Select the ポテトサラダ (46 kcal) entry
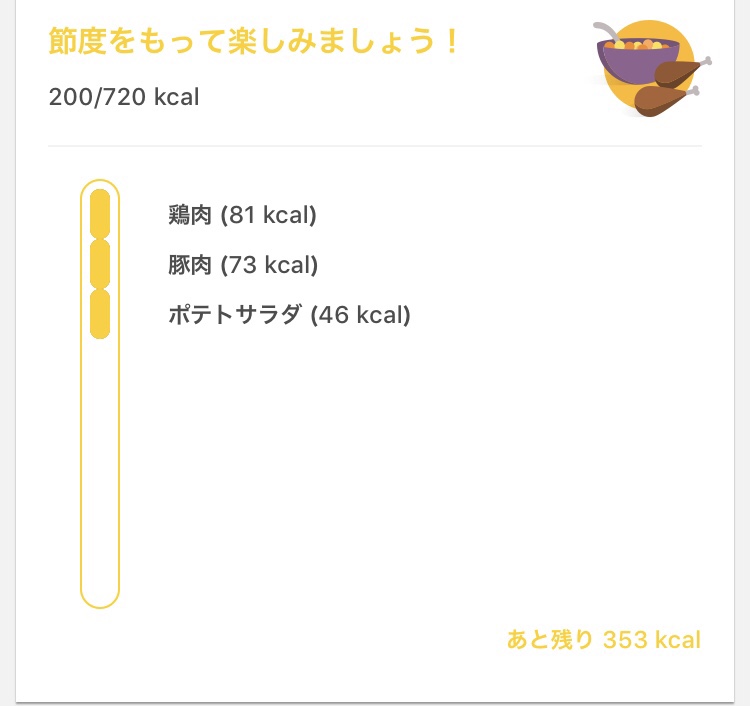The image size is (750, 706). 289,315
